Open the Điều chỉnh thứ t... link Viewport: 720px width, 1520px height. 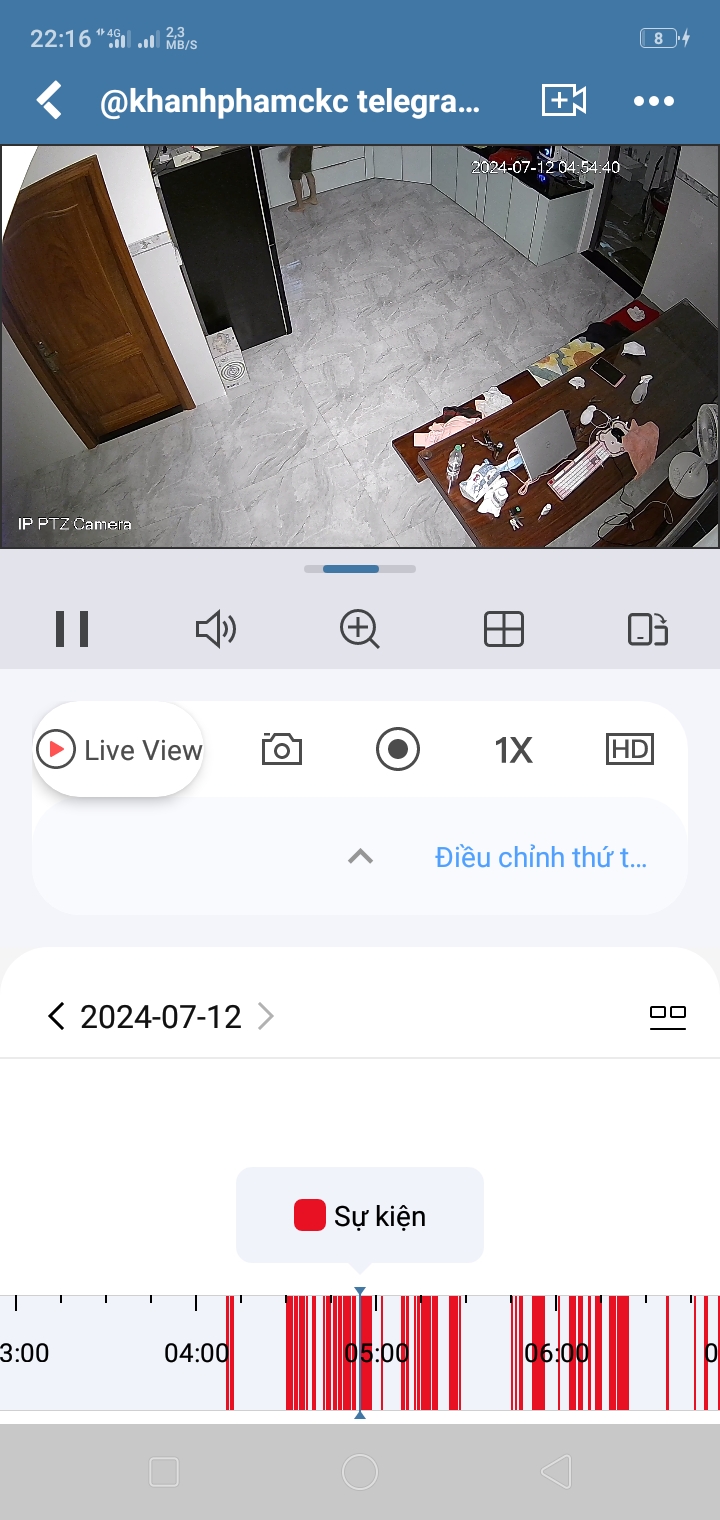coord(541,857)
